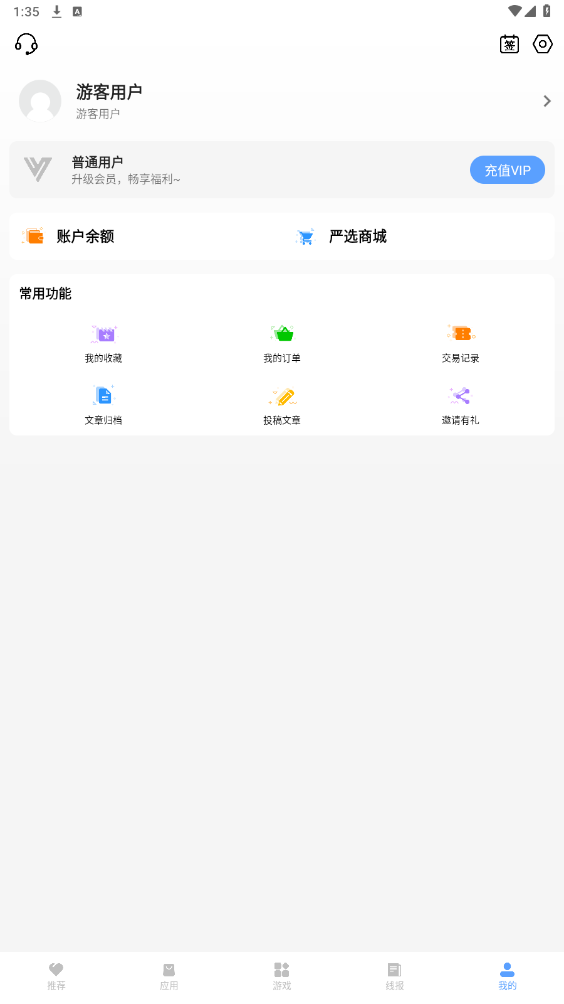Open the 游客用户 profile row
564x1004 pixels.
coord(282,101)
